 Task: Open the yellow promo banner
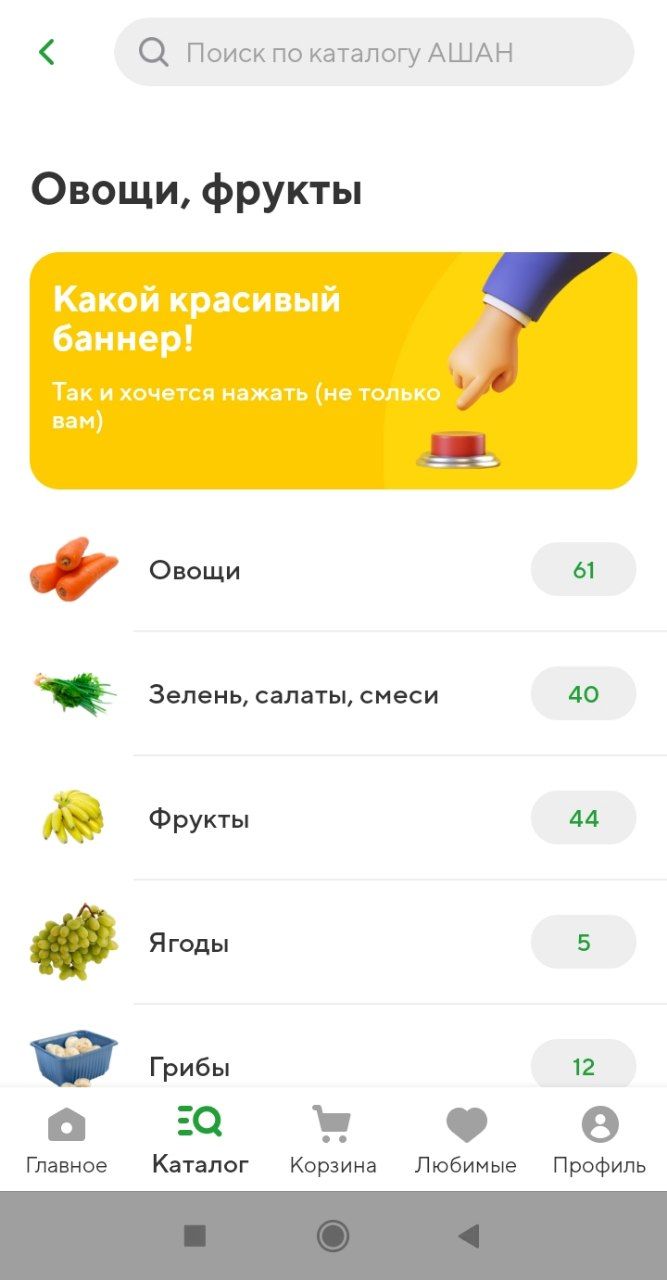pyautogui.click(x=333, y=370)
